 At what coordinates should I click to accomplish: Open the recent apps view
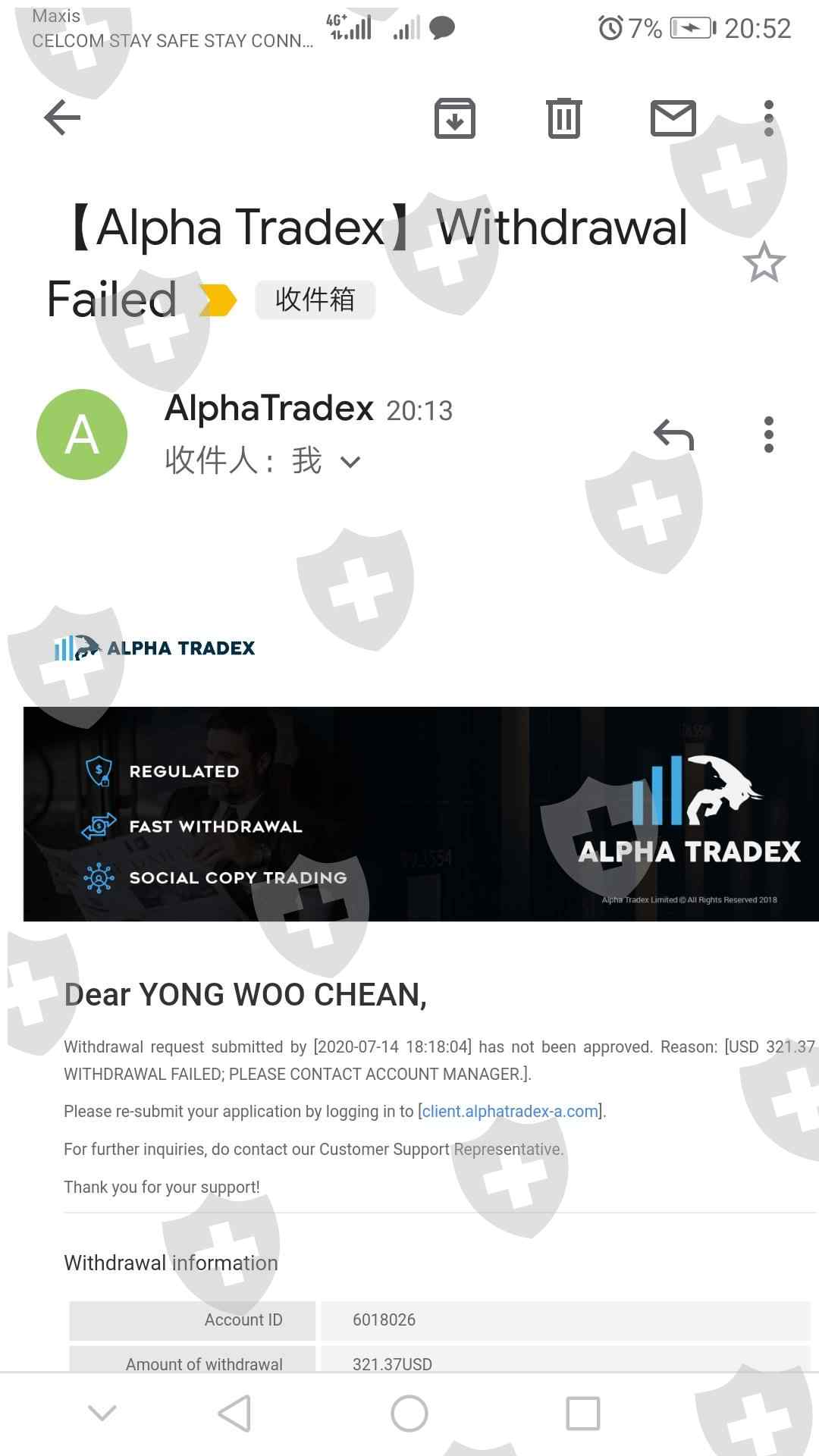click(x=583, y=1414)
